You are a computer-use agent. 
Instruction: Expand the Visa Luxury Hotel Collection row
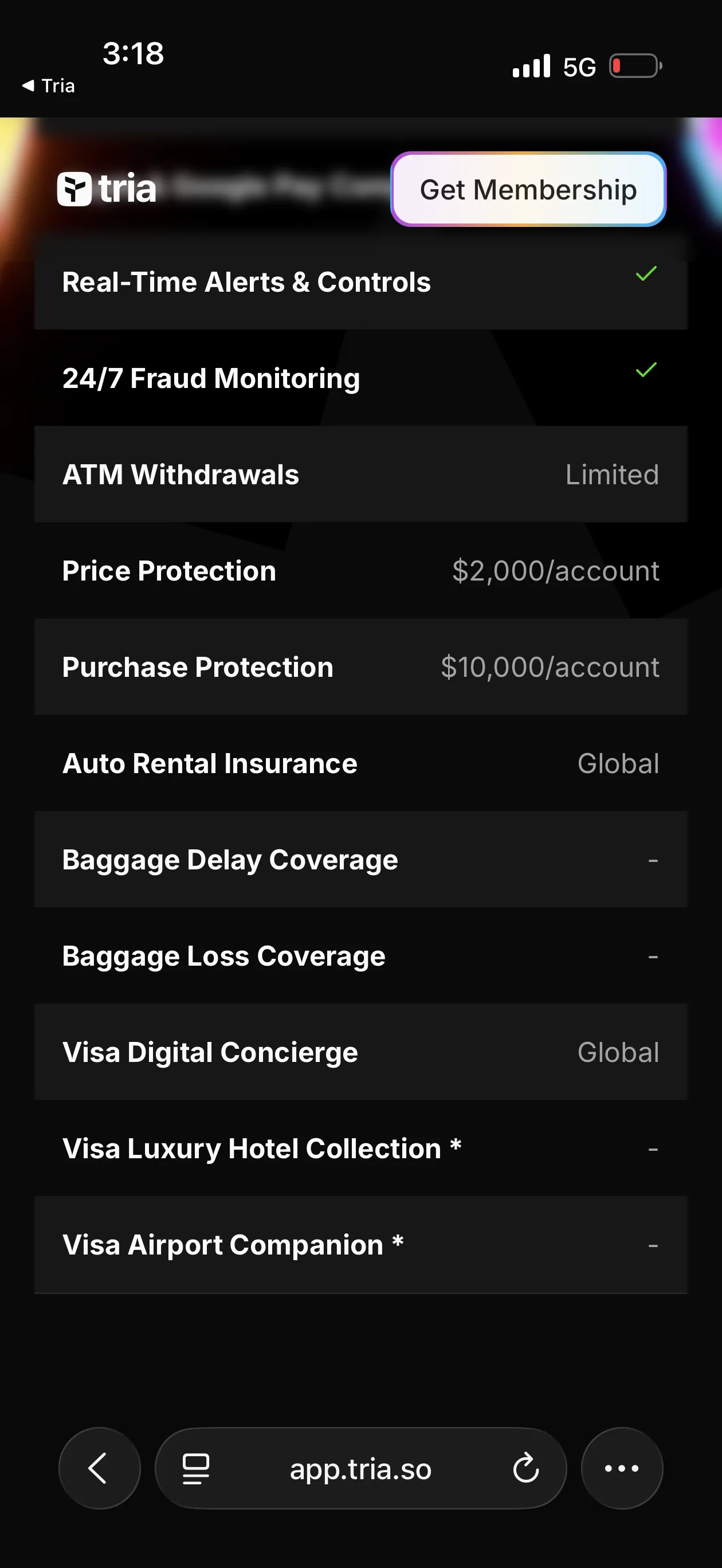pyautogui.click(x=361, y=1148)
